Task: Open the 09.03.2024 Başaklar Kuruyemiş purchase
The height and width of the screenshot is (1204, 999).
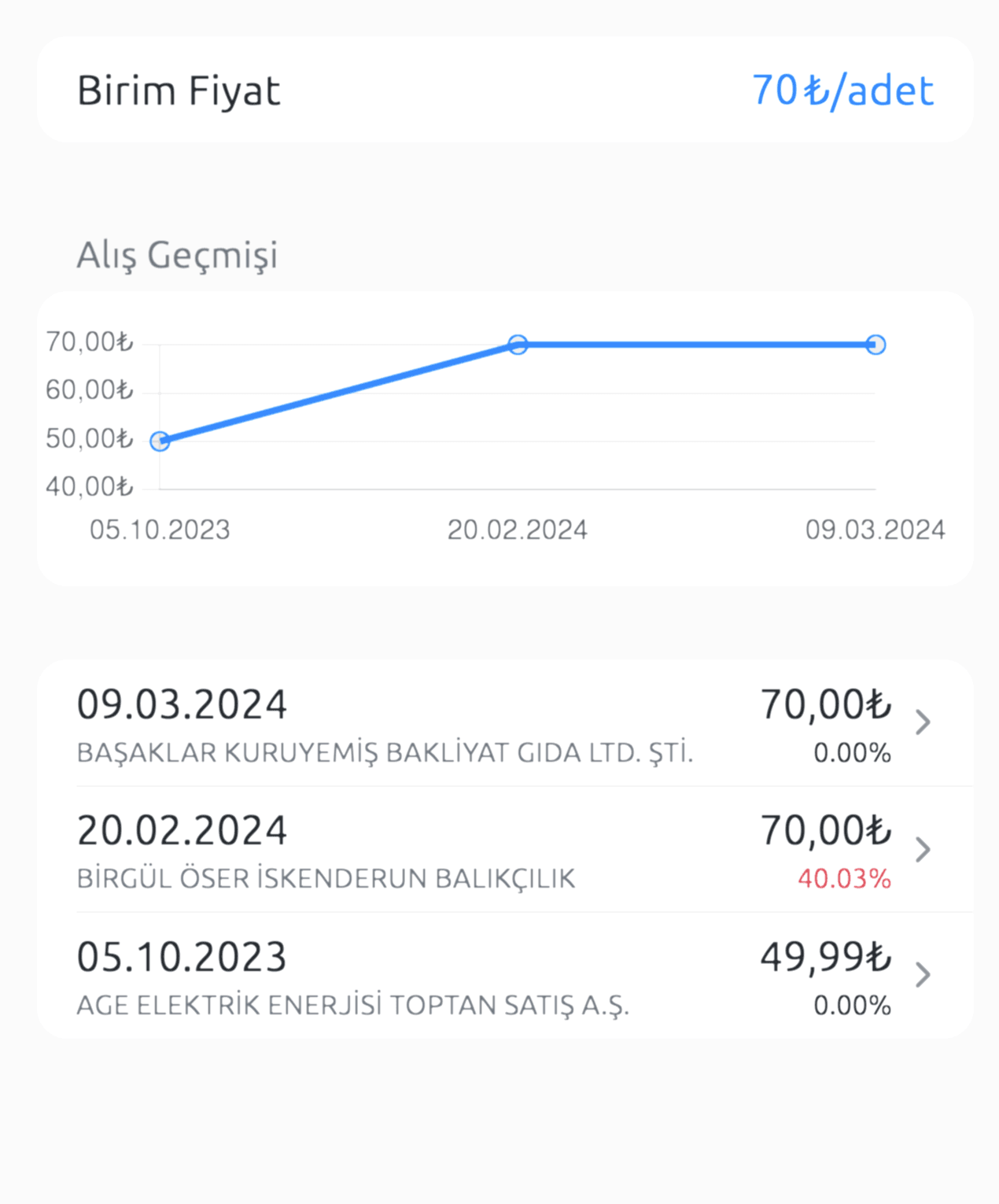Action: tap(503, 724)
